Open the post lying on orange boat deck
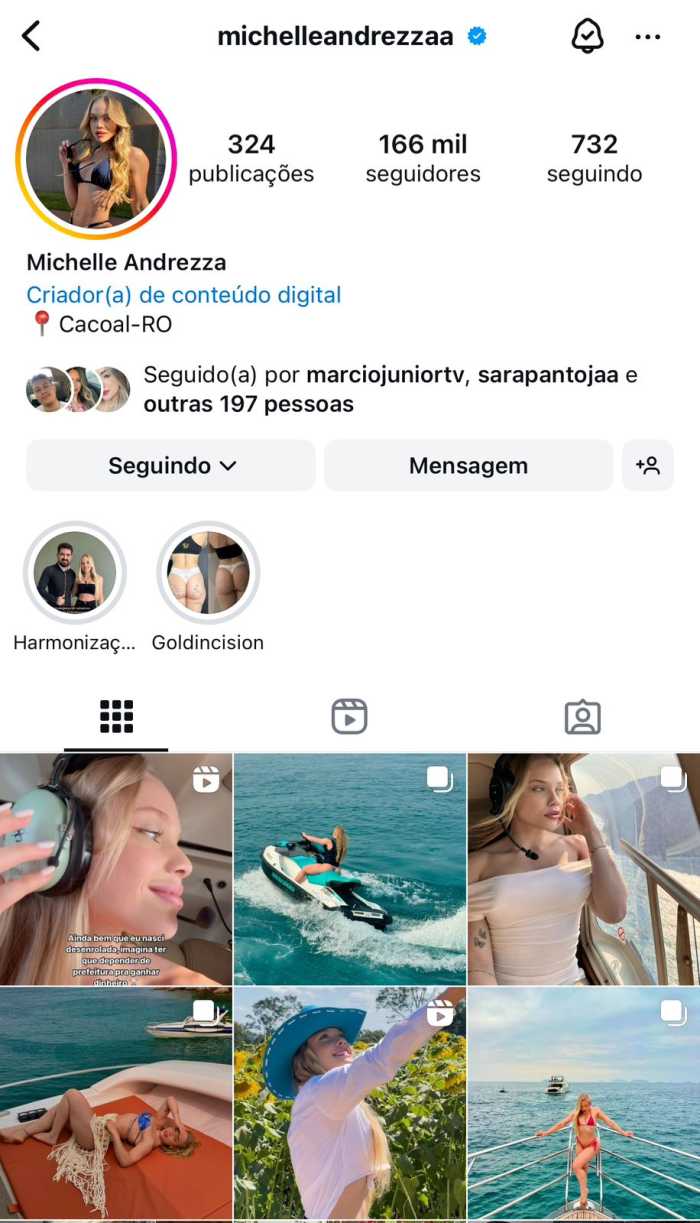700x1223 pixels. click(115, 1103)
